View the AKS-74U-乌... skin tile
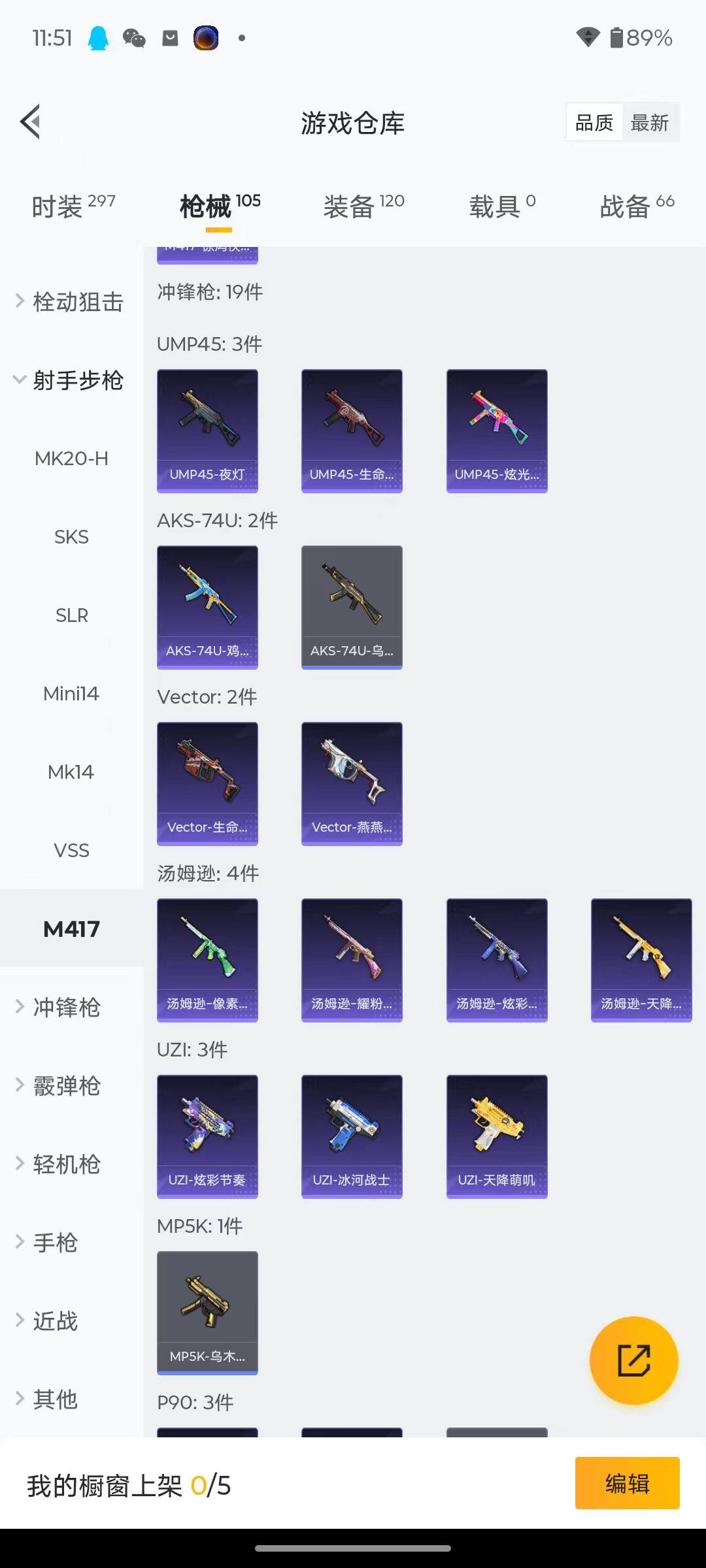The width and height of the screenshot is (706, 1568). tap(352, 607)
